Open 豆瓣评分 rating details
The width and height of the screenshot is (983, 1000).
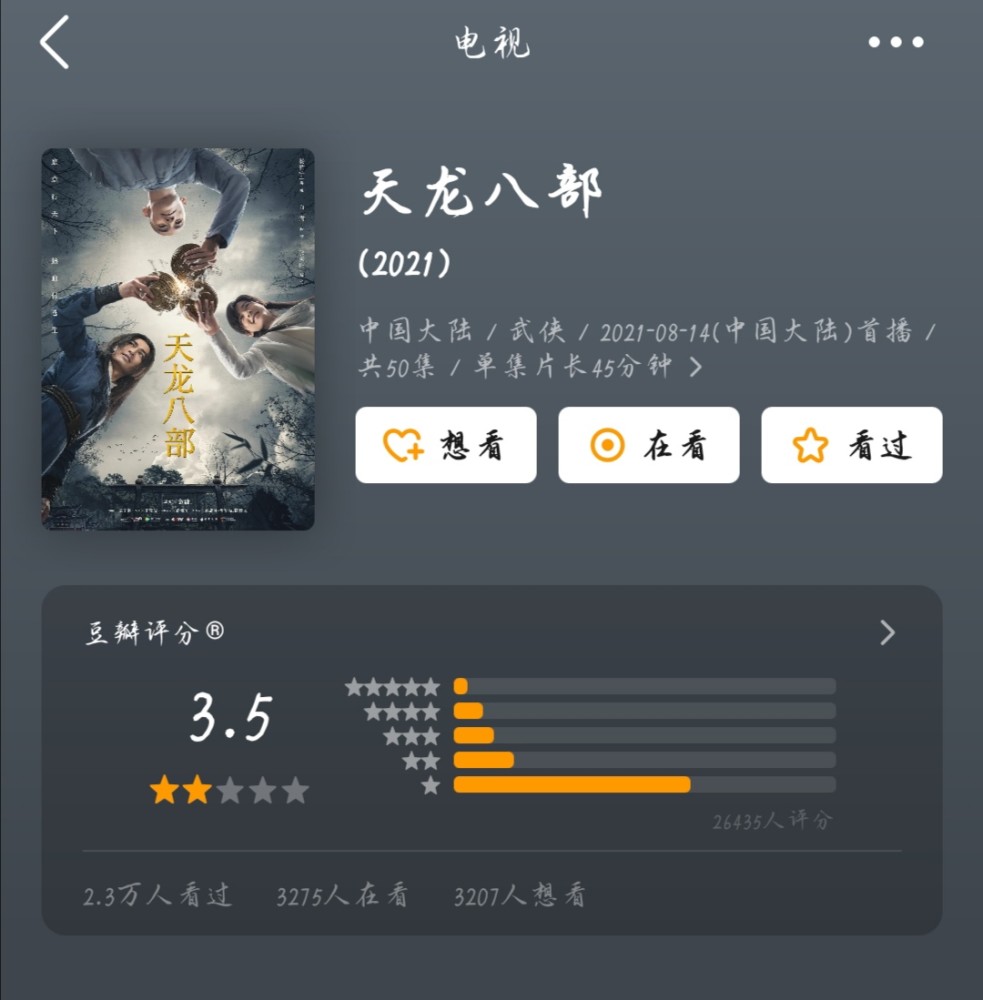[x=886, y=632]
